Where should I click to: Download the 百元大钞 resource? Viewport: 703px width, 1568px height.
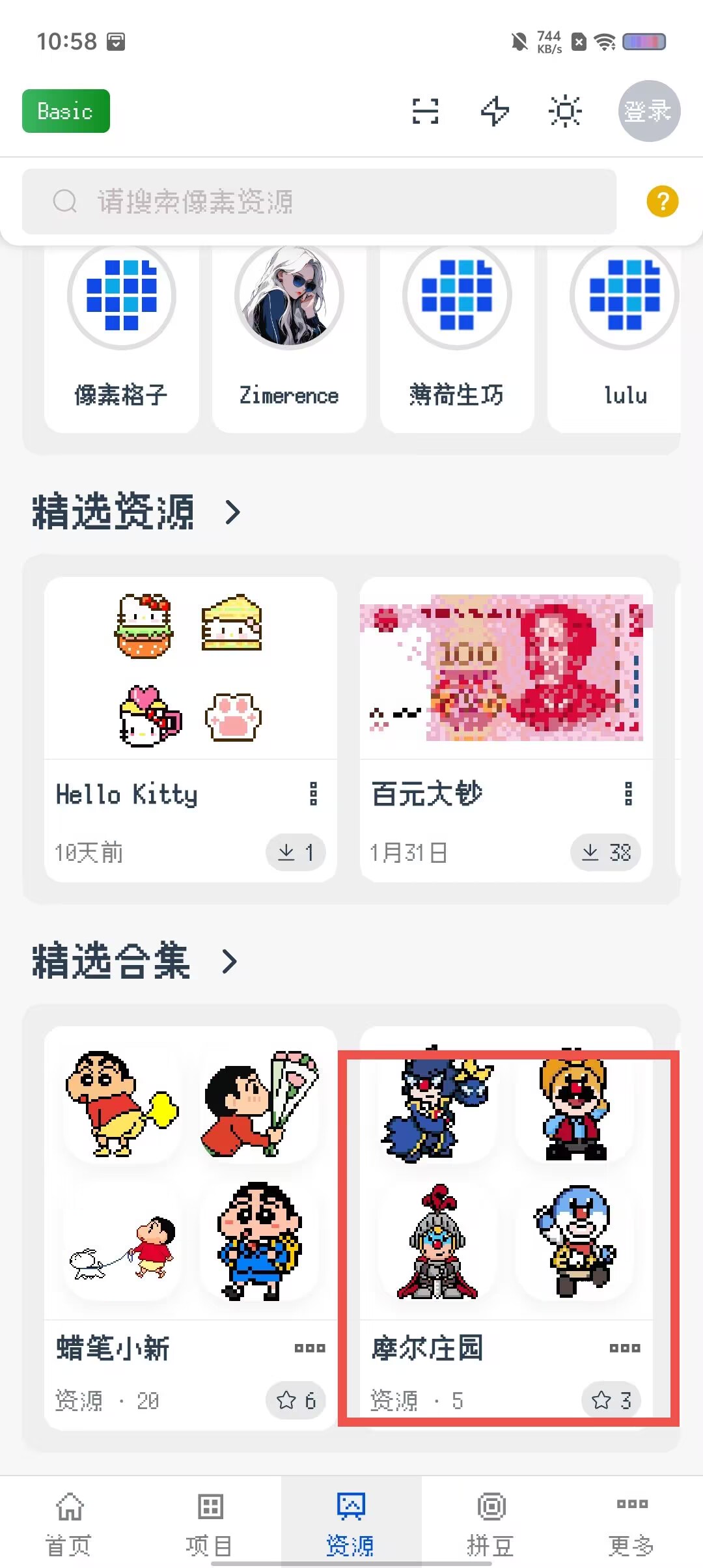[x=606, y=852]
